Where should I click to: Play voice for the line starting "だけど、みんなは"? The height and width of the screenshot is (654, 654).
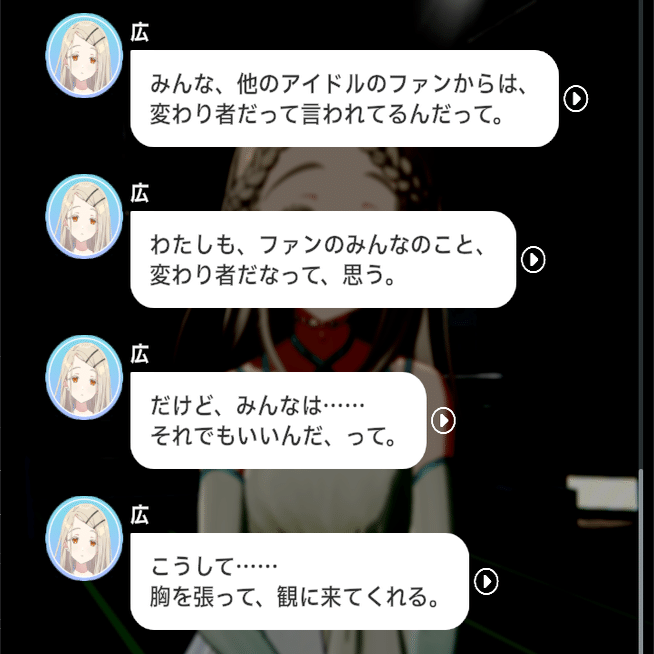443,421
